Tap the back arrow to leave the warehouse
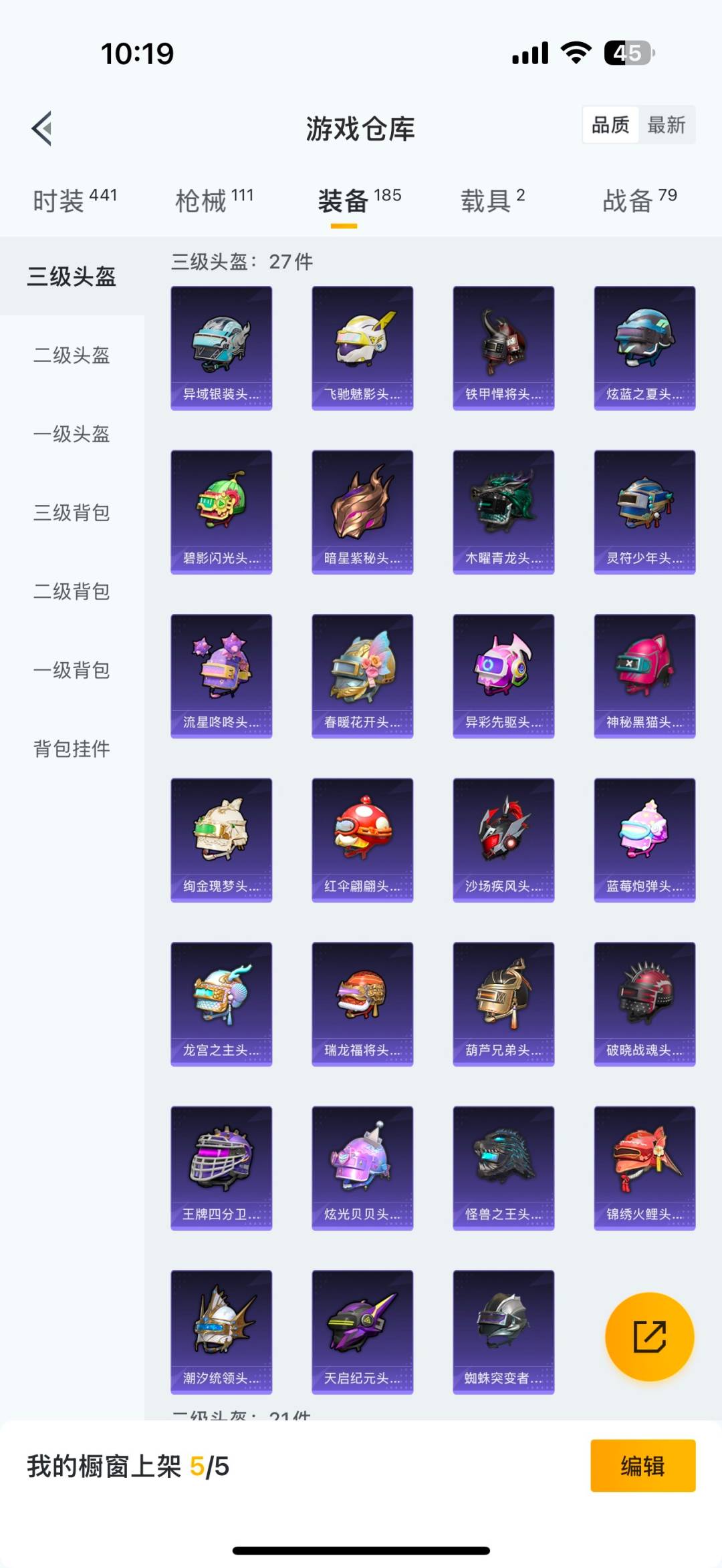Screen dimensions: 722x1568 coord(42,129)
